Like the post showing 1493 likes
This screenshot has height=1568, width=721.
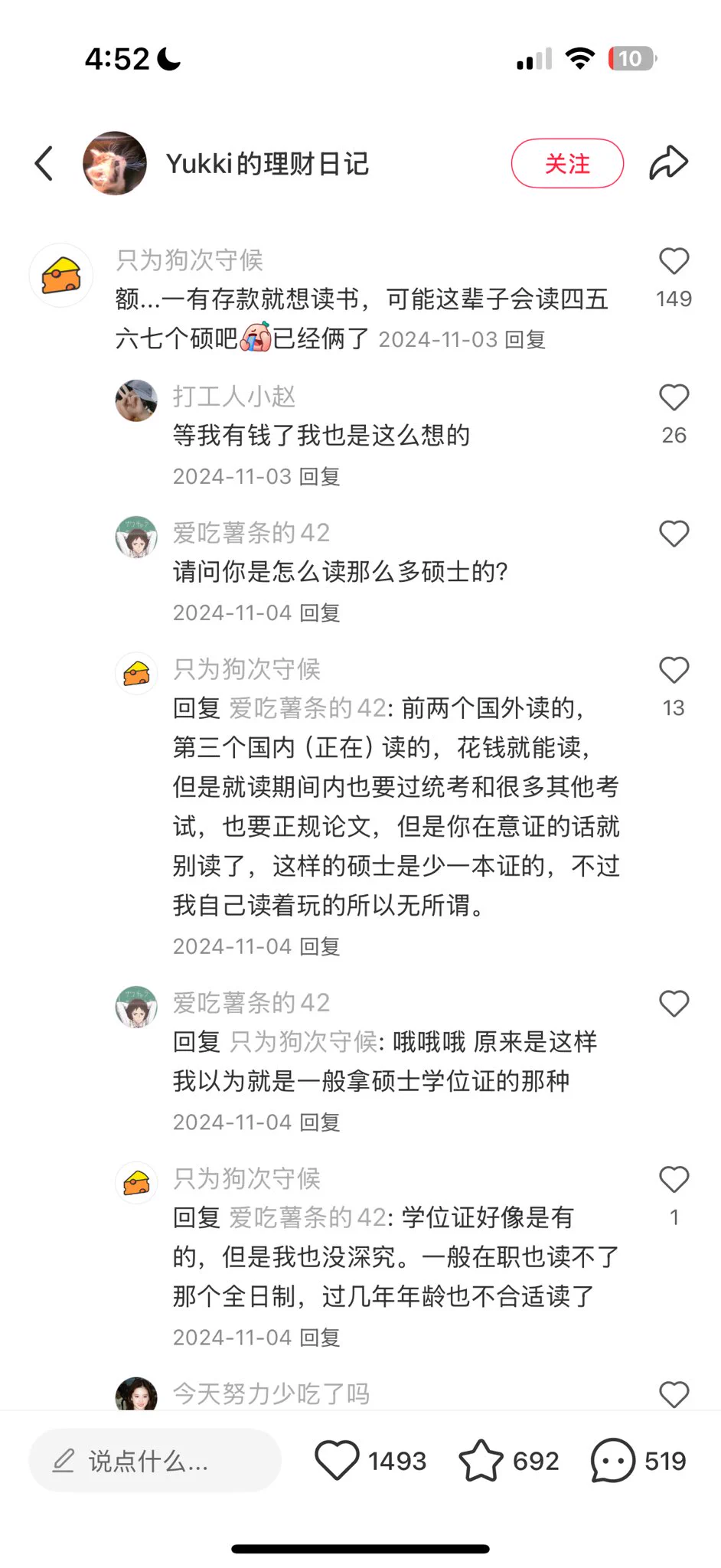(338, 1460)
